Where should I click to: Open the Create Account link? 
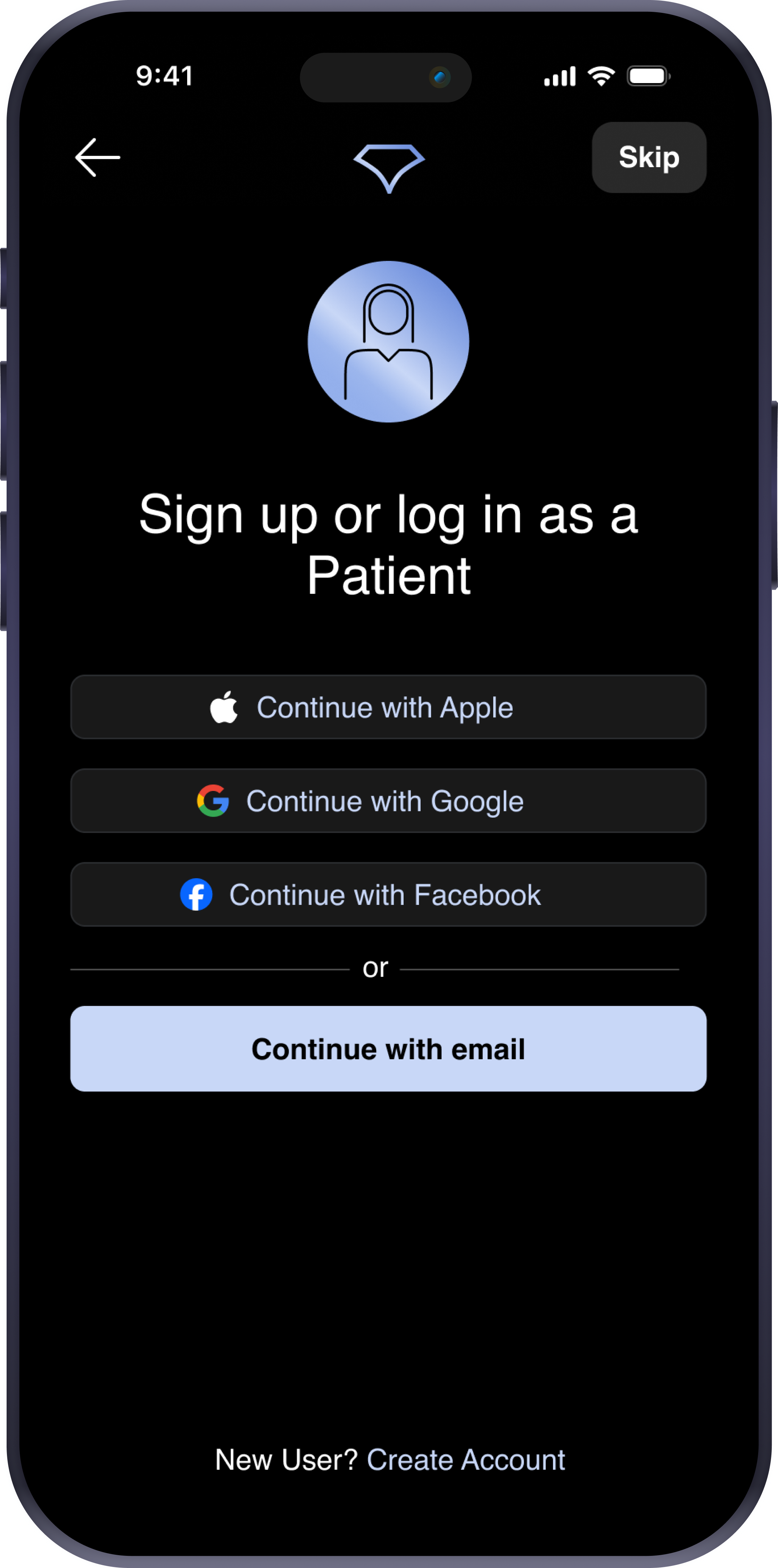[x=466, y=1460]
